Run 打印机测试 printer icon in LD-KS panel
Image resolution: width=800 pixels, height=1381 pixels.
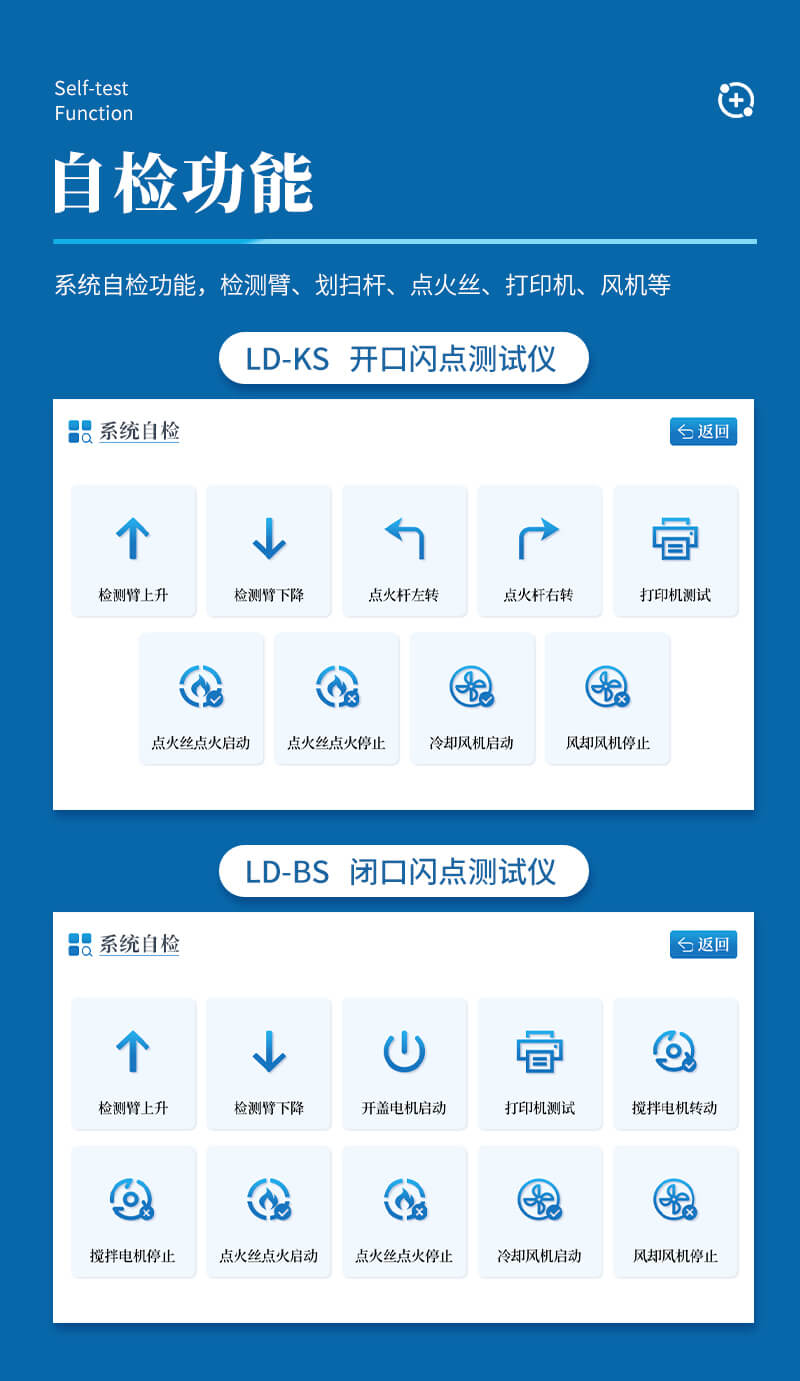pyautogui.click(x=676, y=537)
